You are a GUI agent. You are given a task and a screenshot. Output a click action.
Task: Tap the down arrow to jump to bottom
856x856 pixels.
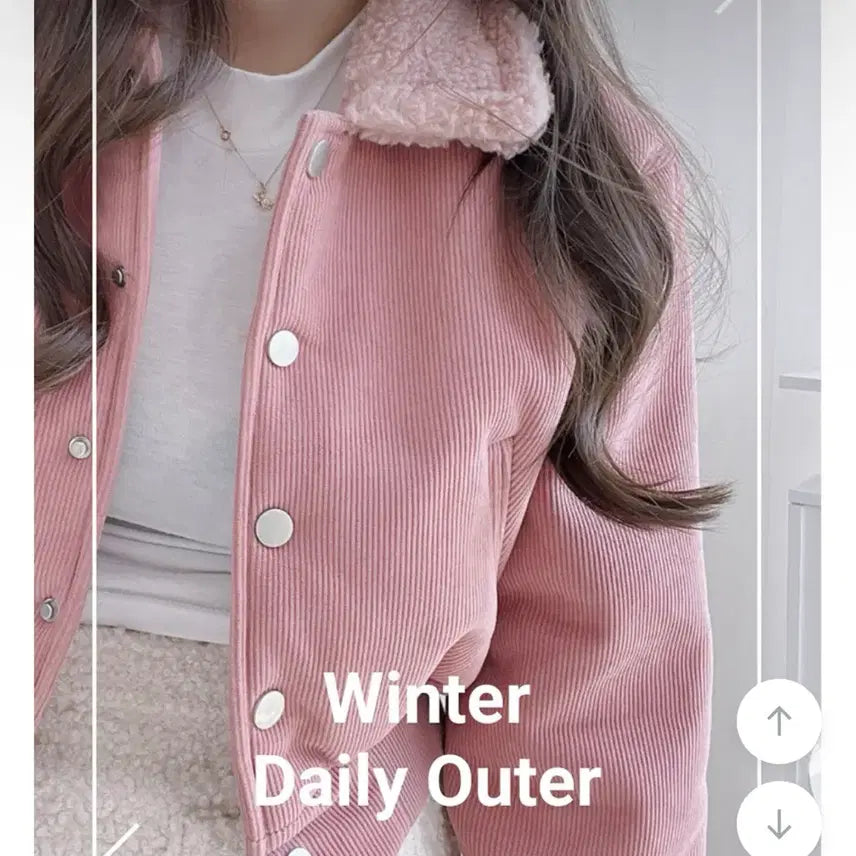pos(778,822)
